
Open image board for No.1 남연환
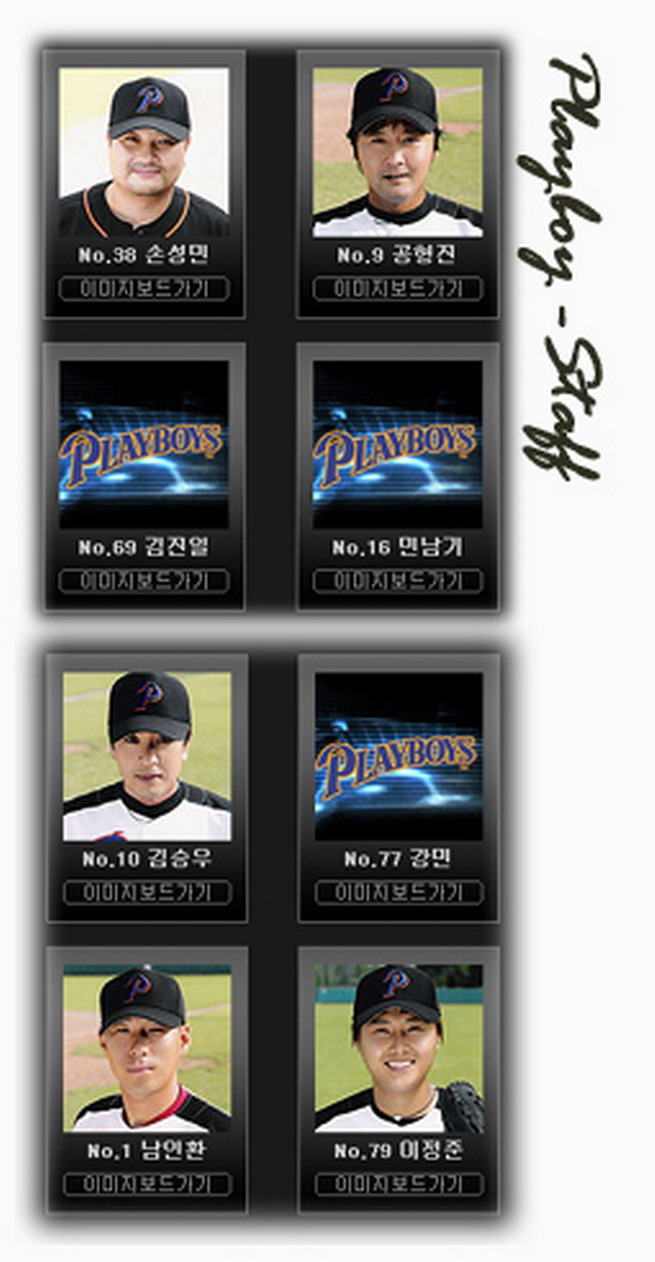147,1185
